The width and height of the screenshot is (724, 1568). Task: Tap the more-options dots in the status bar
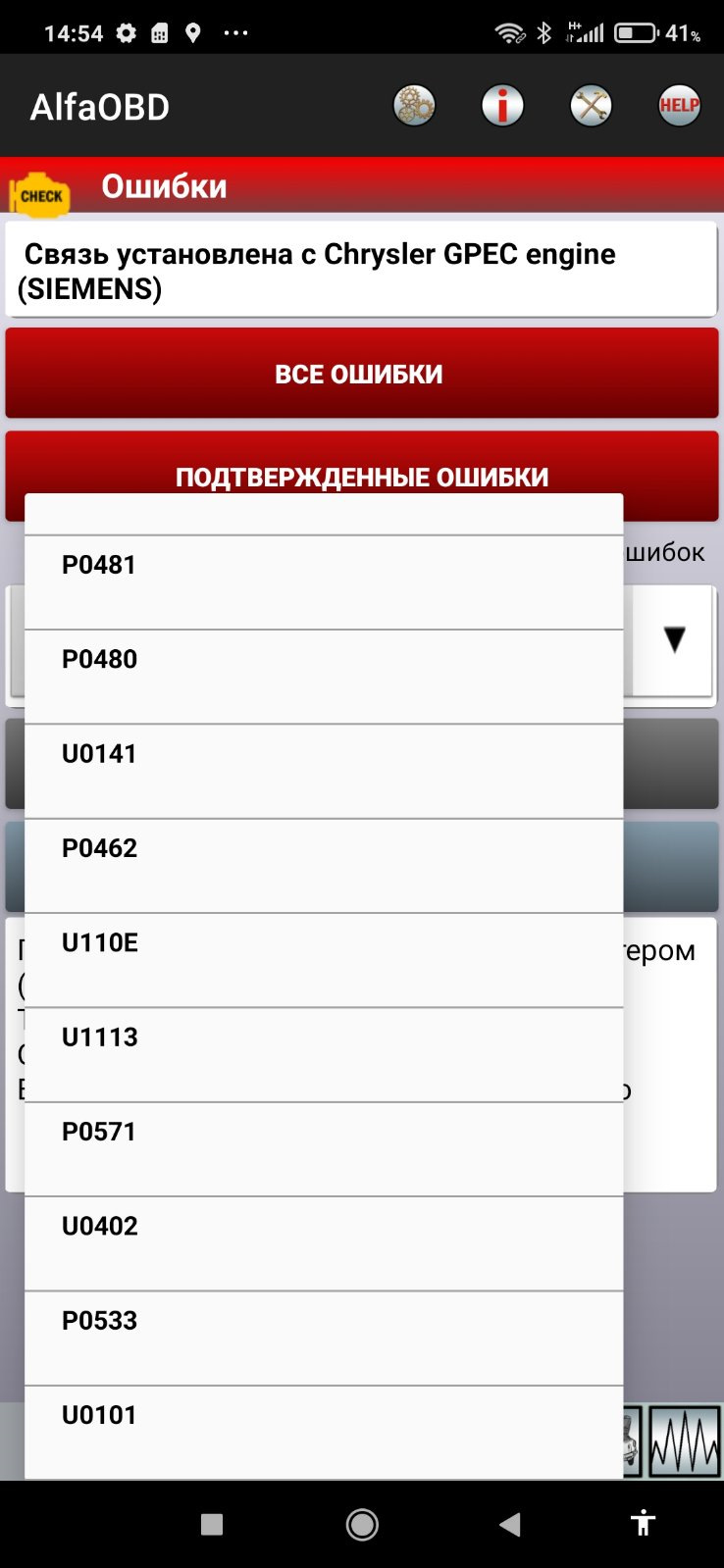(235, 32)
